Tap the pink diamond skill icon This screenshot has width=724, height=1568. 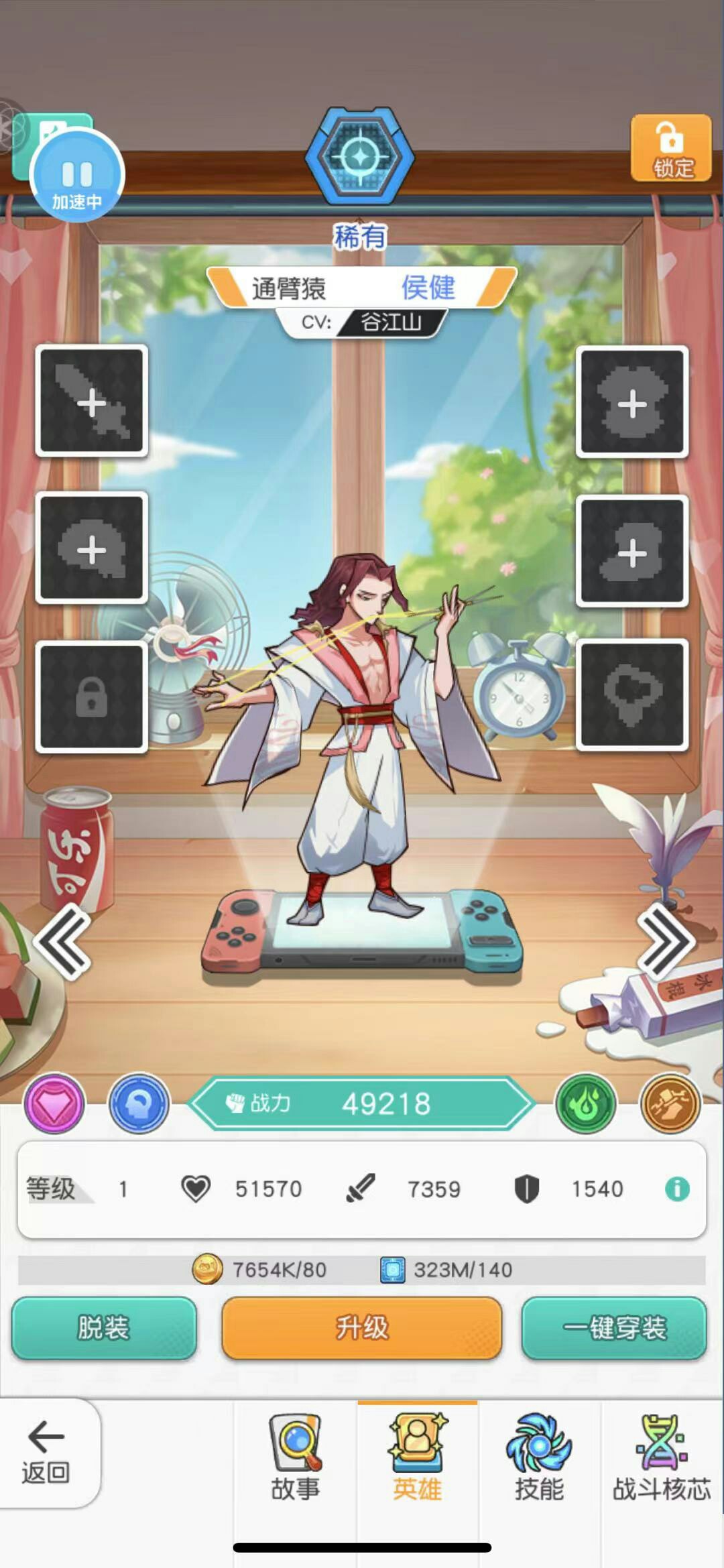pyautogui.click(x=54, y=1103)
